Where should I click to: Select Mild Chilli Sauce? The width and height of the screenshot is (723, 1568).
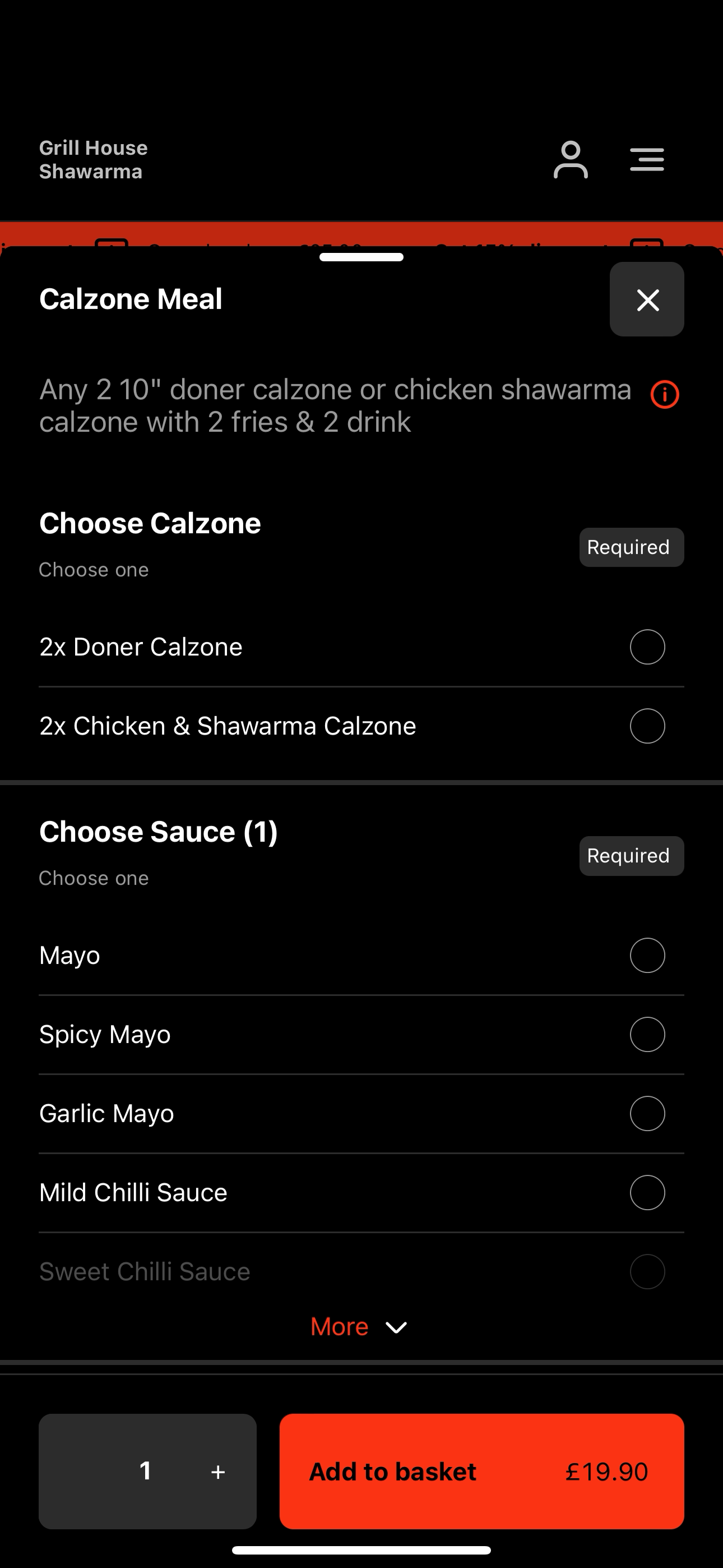point(361,1193)
